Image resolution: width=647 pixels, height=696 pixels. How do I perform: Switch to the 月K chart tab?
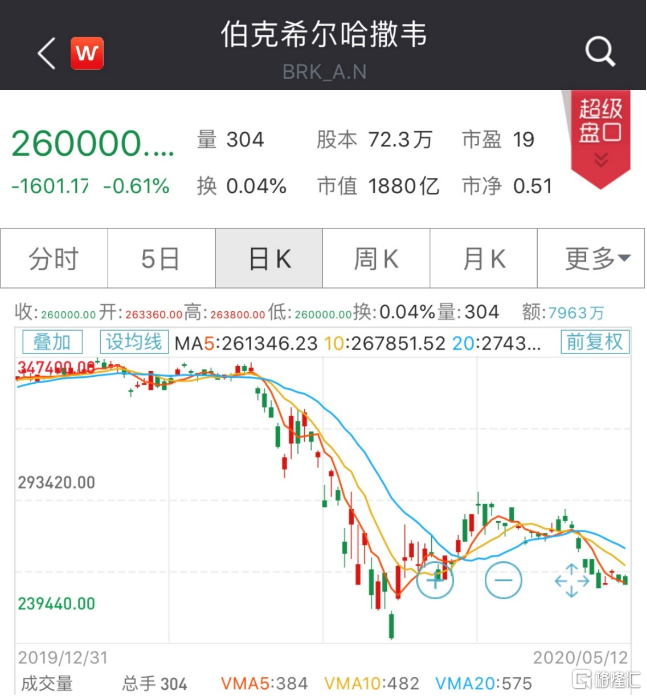point(483,258)
